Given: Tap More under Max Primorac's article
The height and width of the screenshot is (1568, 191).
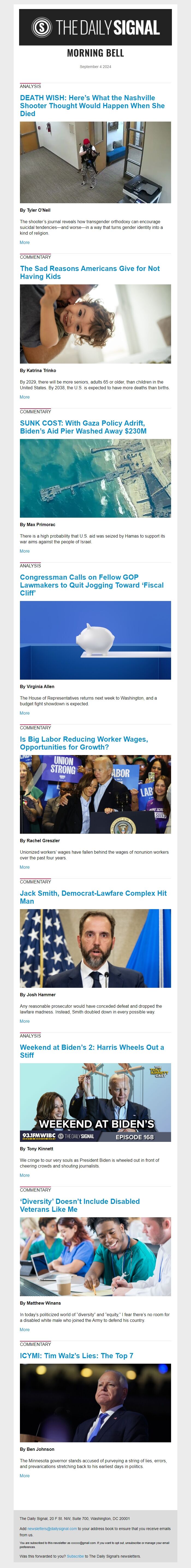Looking at the screenshot, I should 24,551.
